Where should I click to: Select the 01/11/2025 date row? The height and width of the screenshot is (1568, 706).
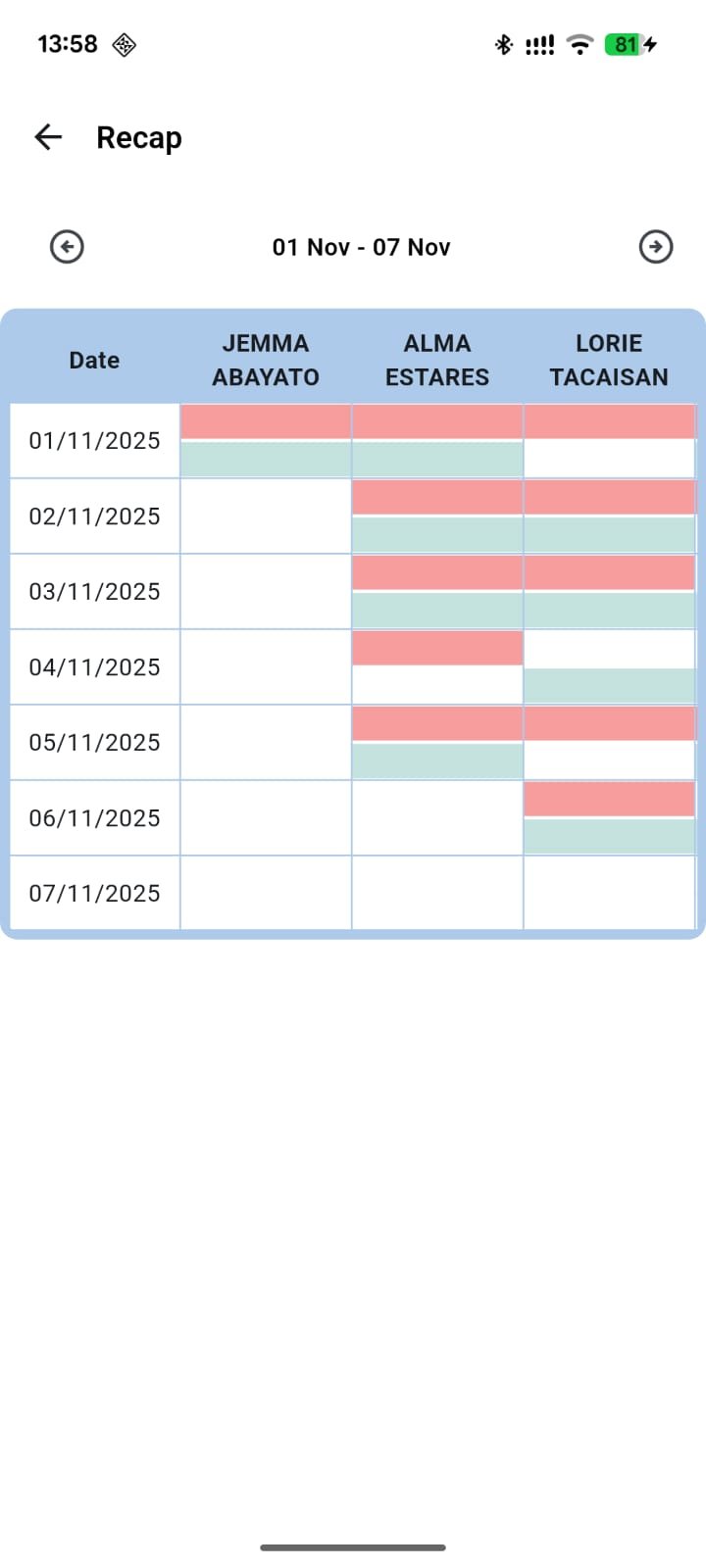[x=94, y=440]
